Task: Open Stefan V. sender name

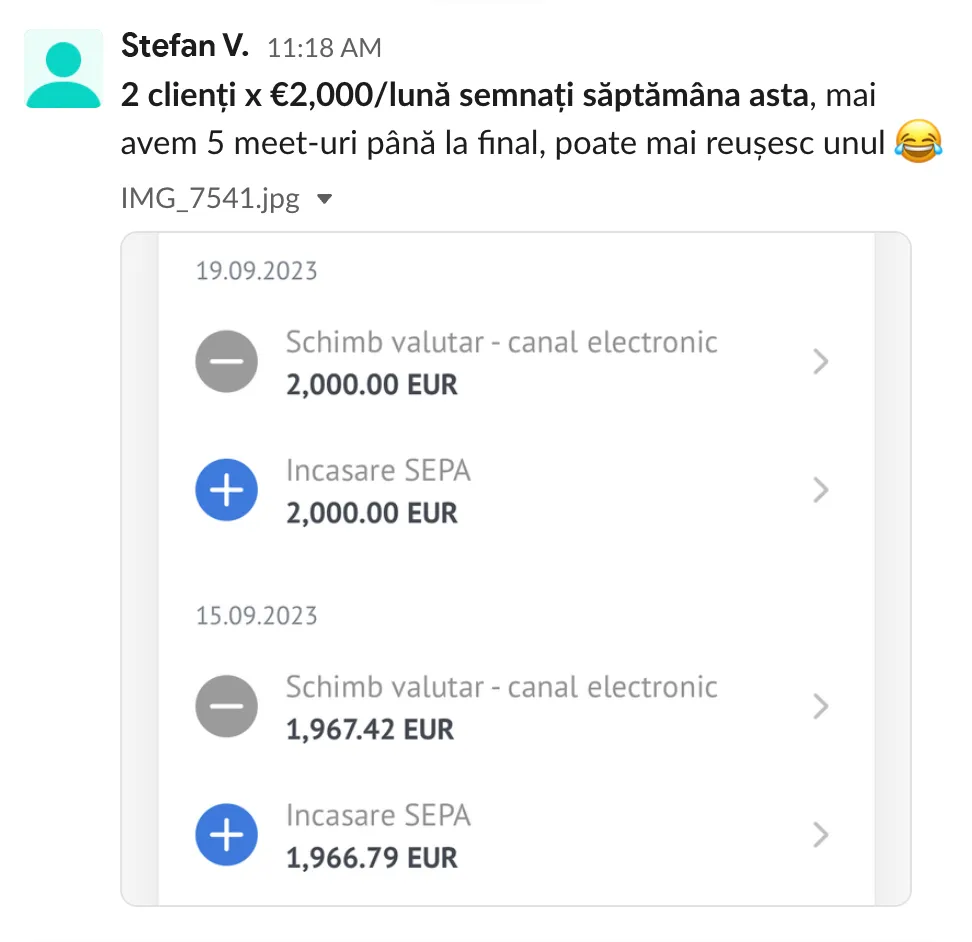Action: (184, 45)
